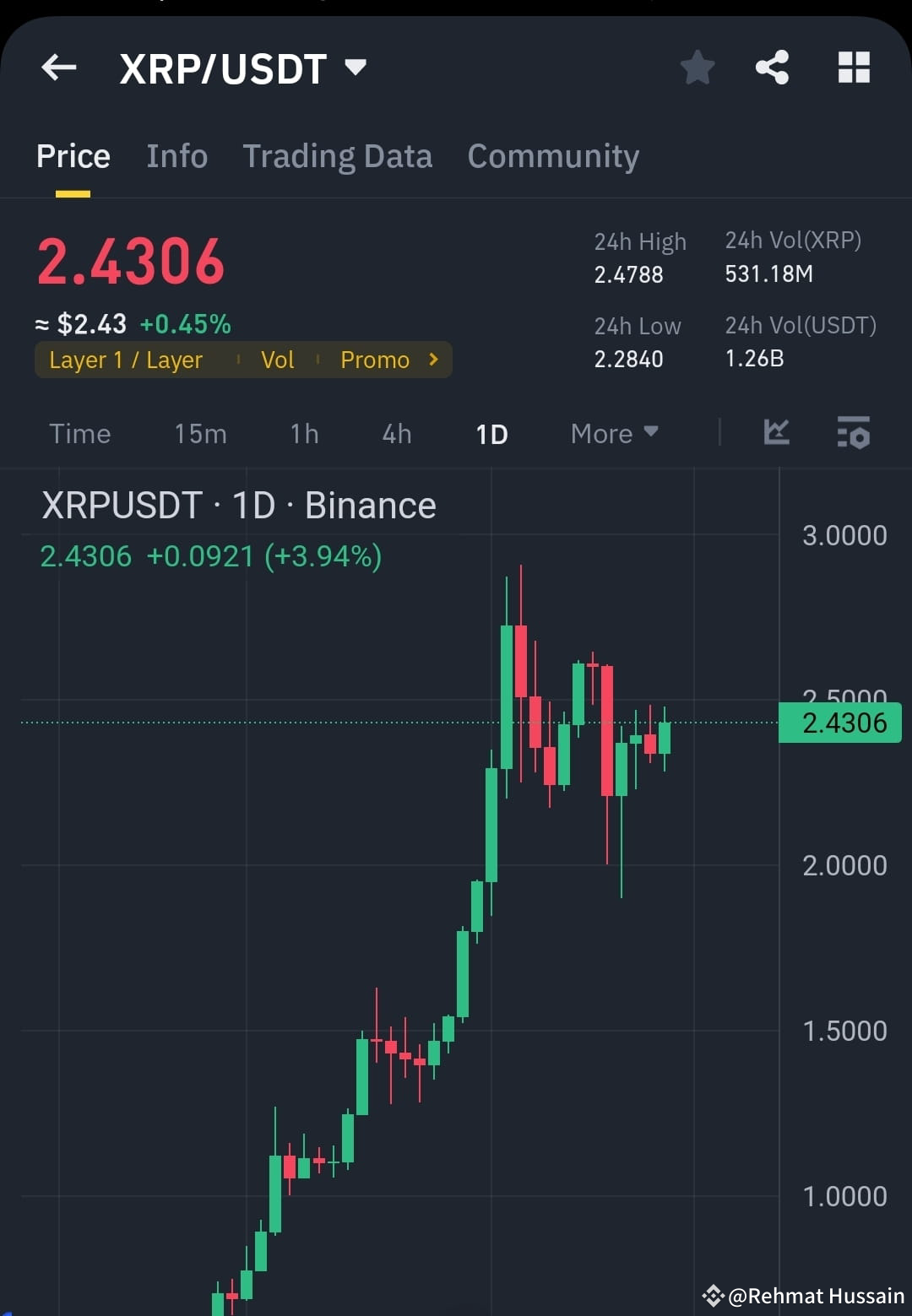Open the Trading Data tab
The width and height of the screenshot is (912, 1316).
[x=338, y=156]
